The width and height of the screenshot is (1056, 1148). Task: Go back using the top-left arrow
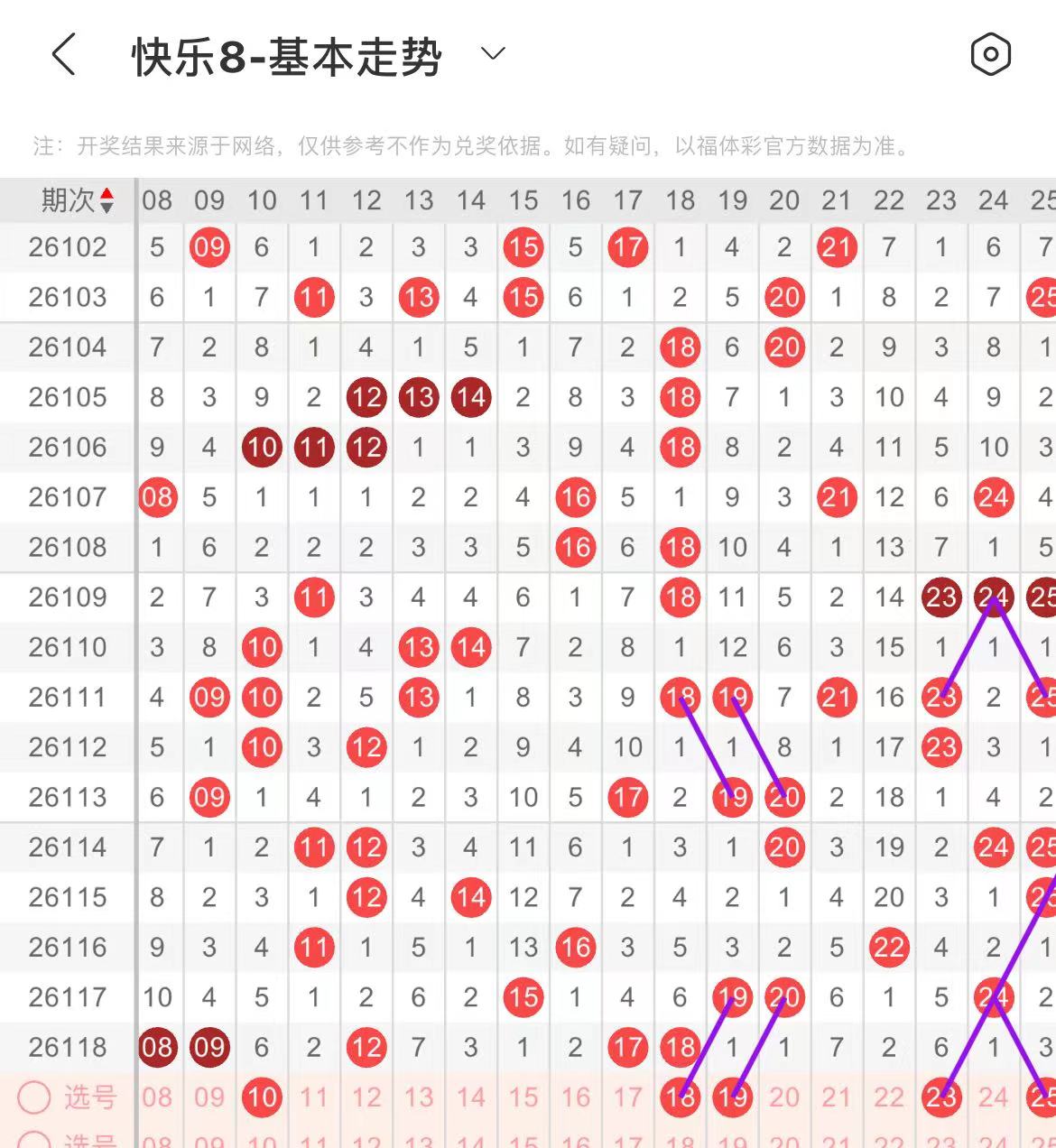pos(63,55)
